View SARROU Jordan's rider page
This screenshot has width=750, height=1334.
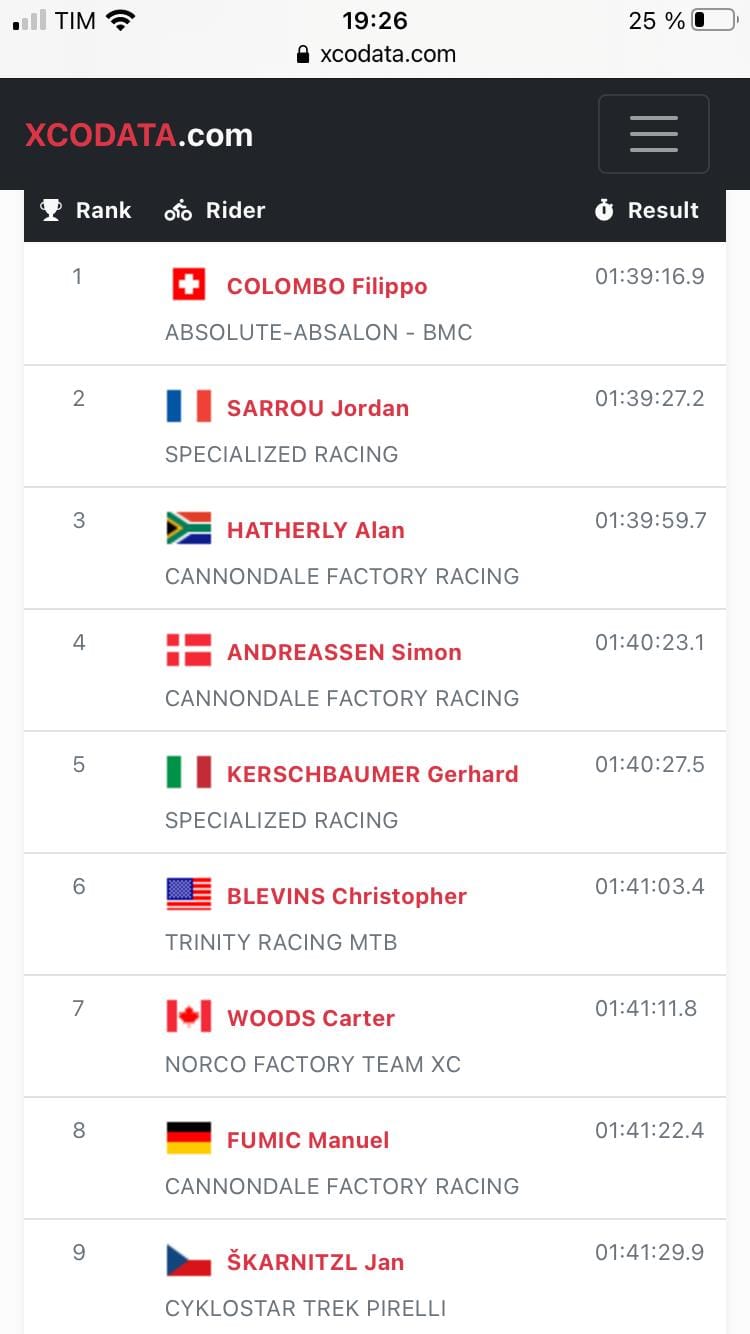318,408
